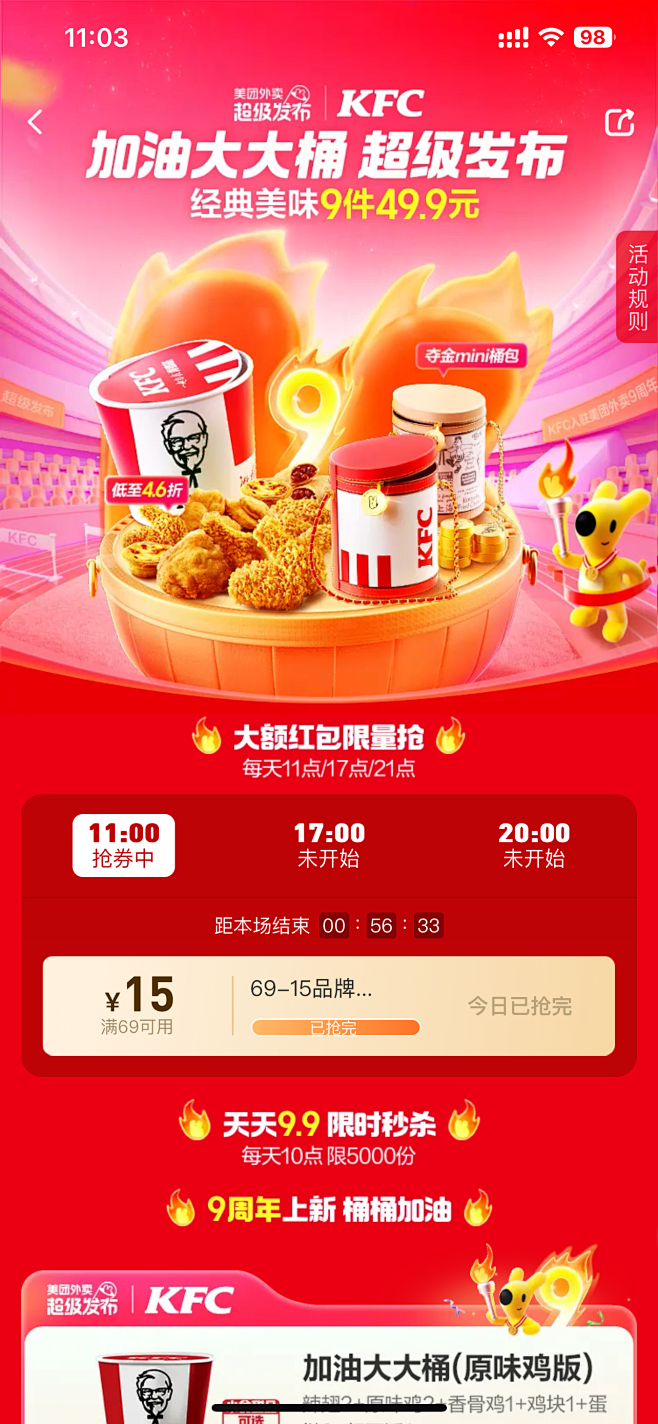Tap the ¥15 满69可用 coupon card

(x=328, y=1006)
